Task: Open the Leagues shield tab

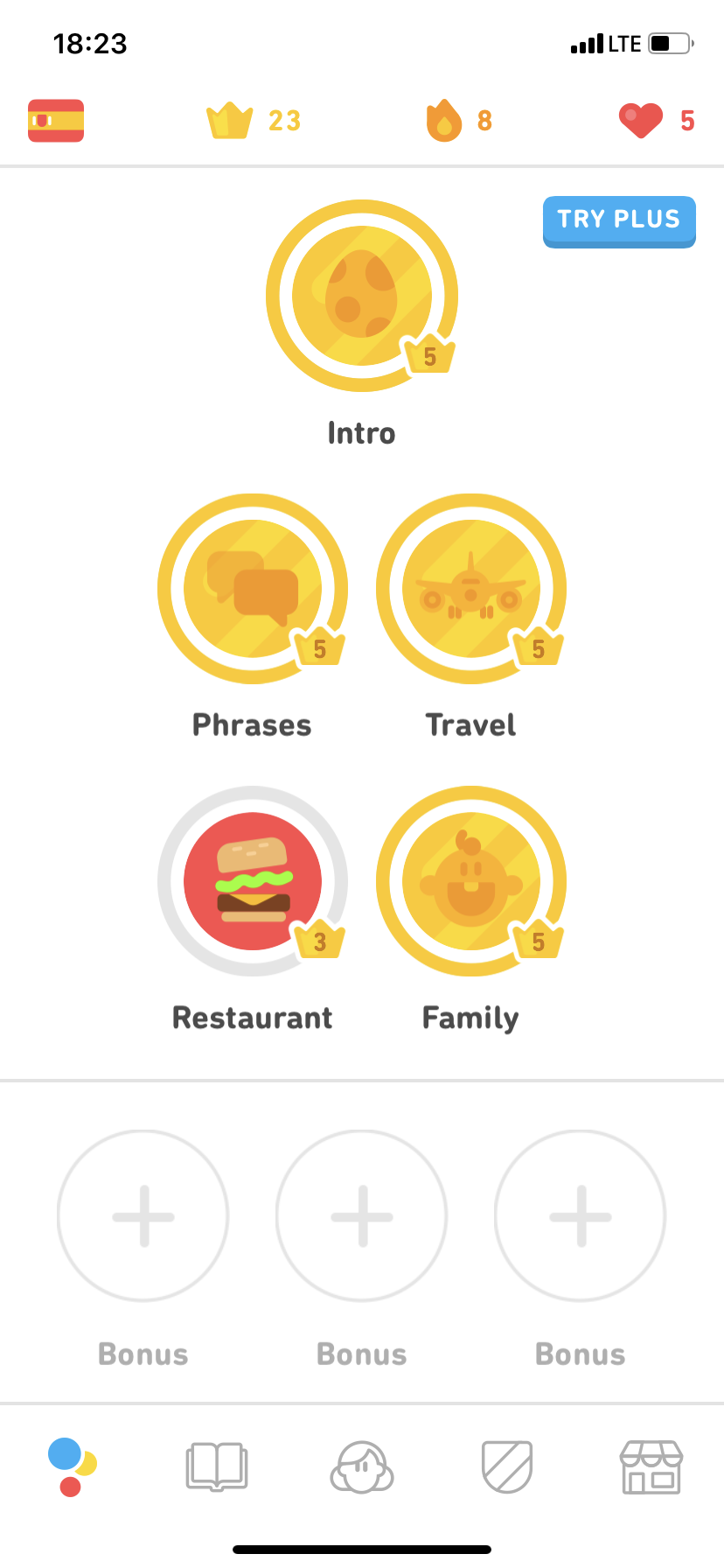Action: click(507, 1467)
